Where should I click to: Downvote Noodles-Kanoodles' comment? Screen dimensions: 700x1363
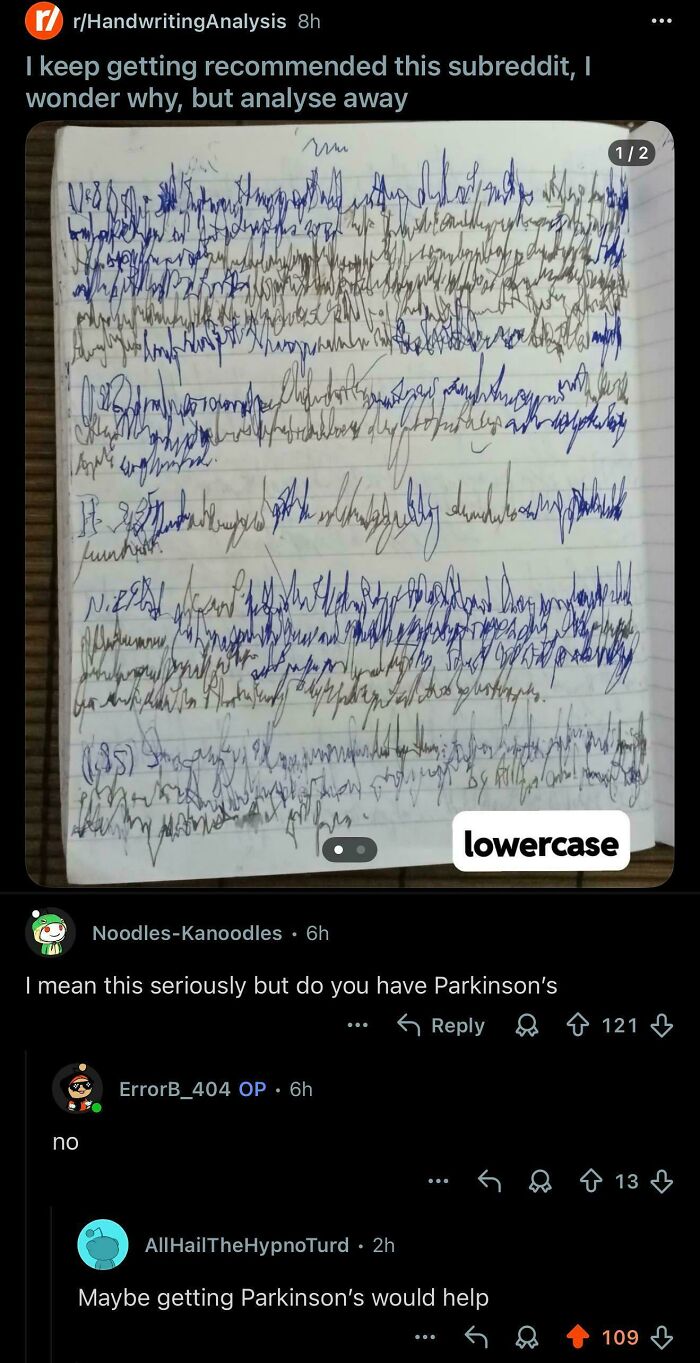click(x=661, y=1025)
